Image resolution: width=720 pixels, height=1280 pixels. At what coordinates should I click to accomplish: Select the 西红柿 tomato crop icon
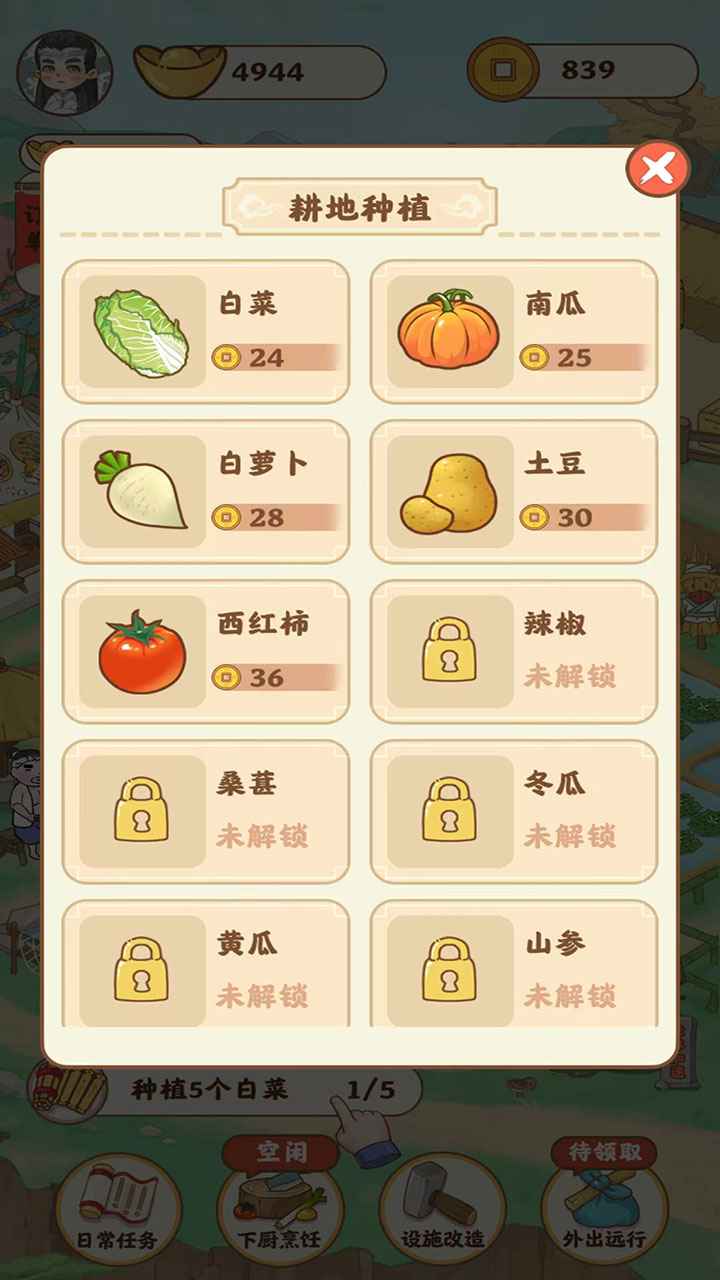(141, 650)
